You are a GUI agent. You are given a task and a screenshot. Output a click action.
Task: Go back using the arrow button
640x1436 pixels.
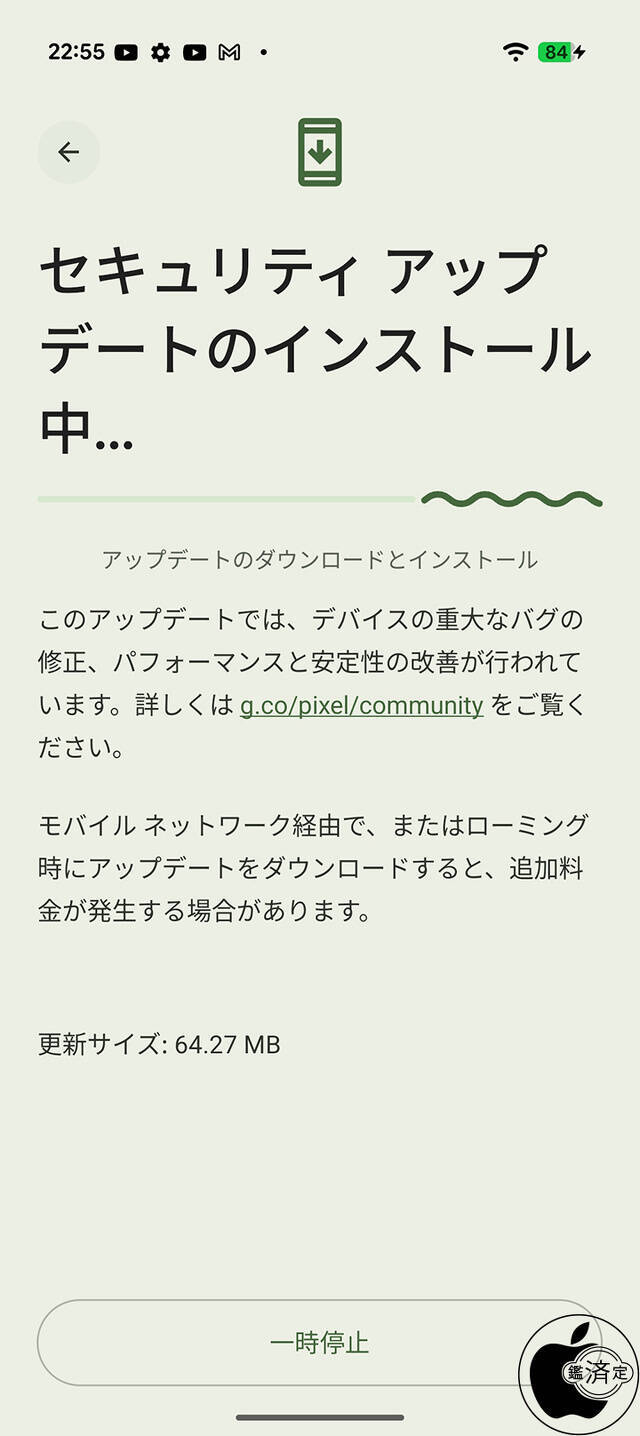(68, 152)
